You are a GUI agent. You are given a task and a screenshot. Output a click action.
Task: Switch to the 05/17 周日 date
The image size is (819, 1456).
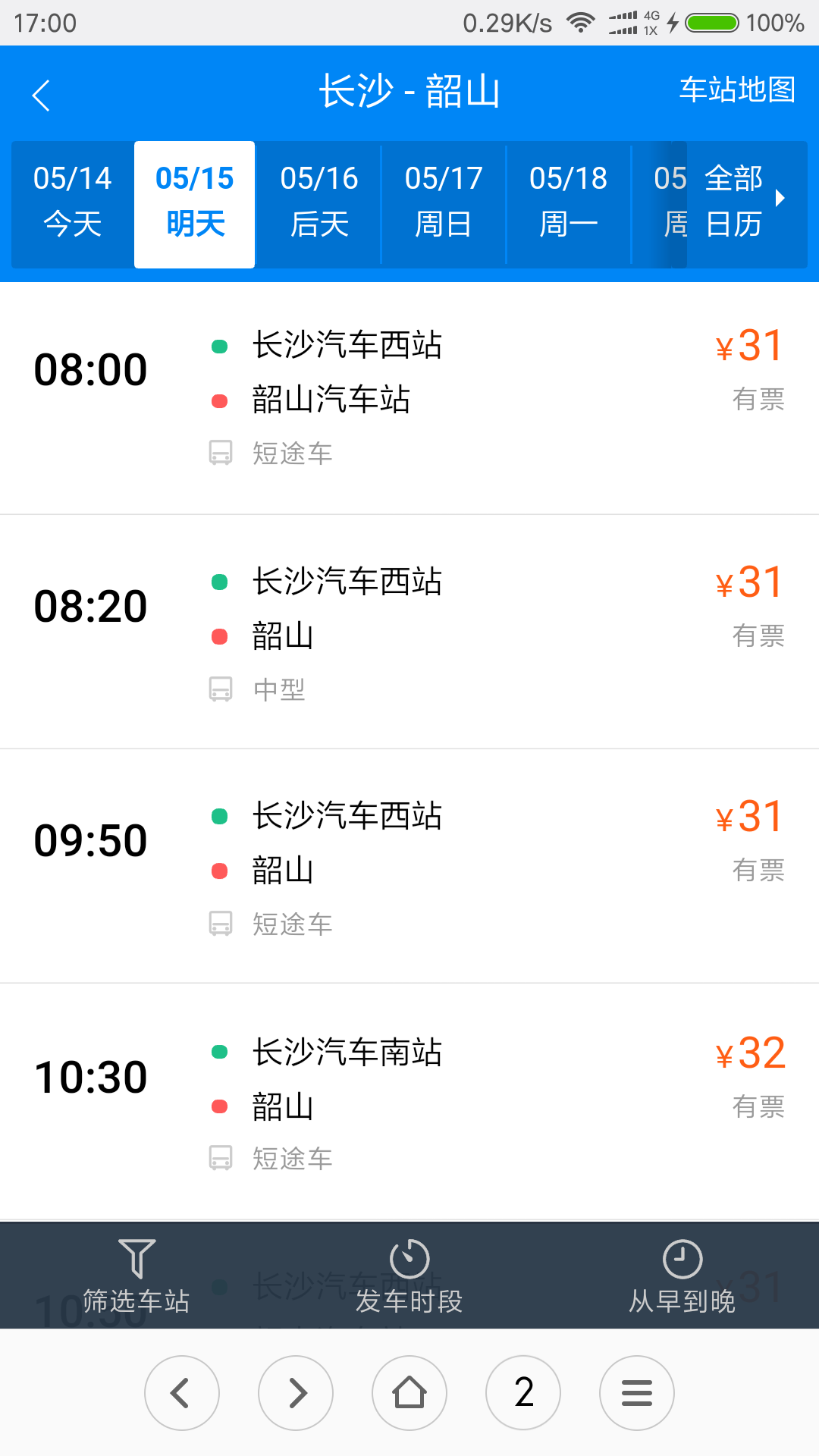pyautogui.click(x=444, y=202)
